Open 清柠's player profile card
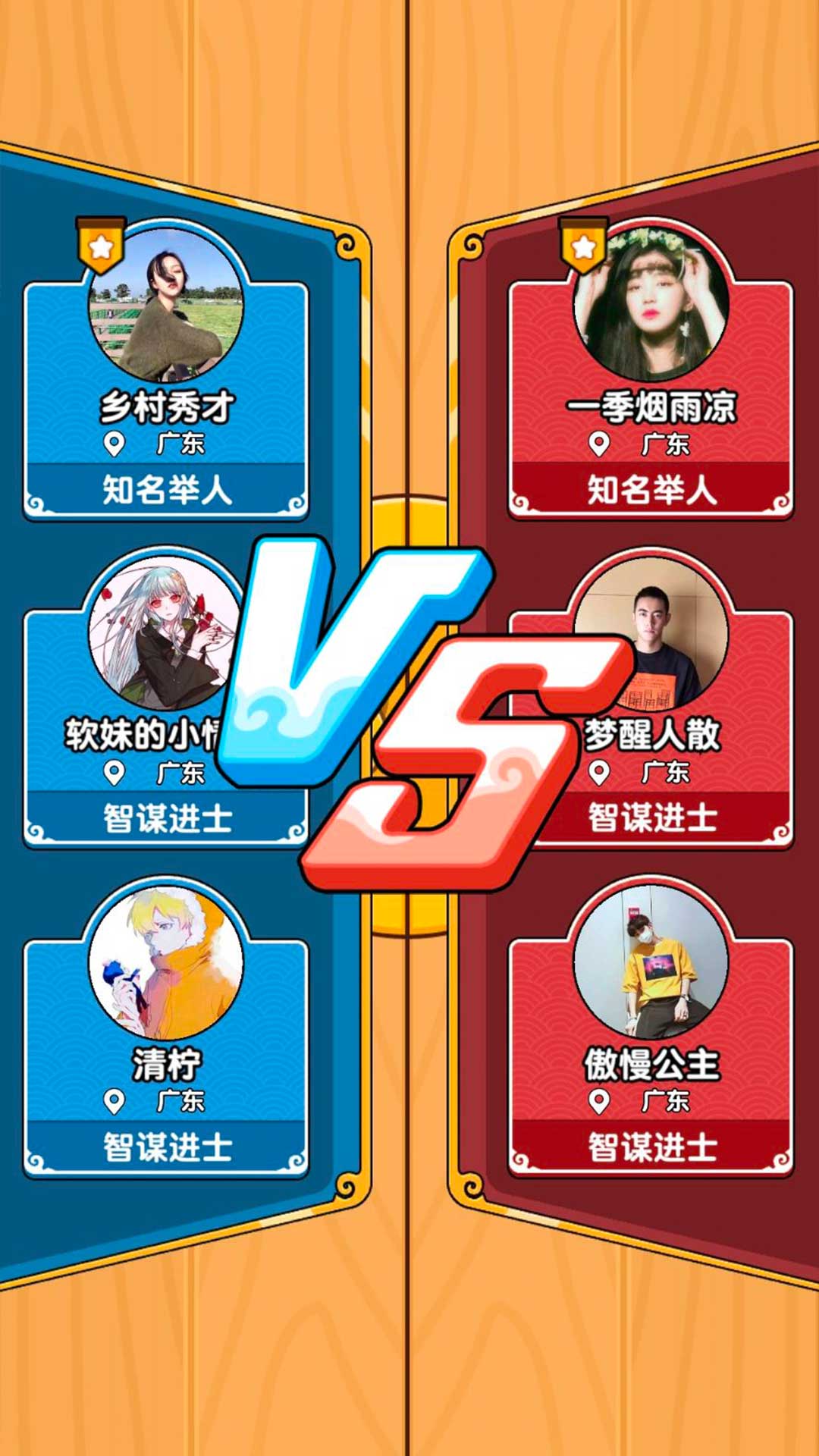This screenshot has height=1456, width=819. (x=166, y=1028)
